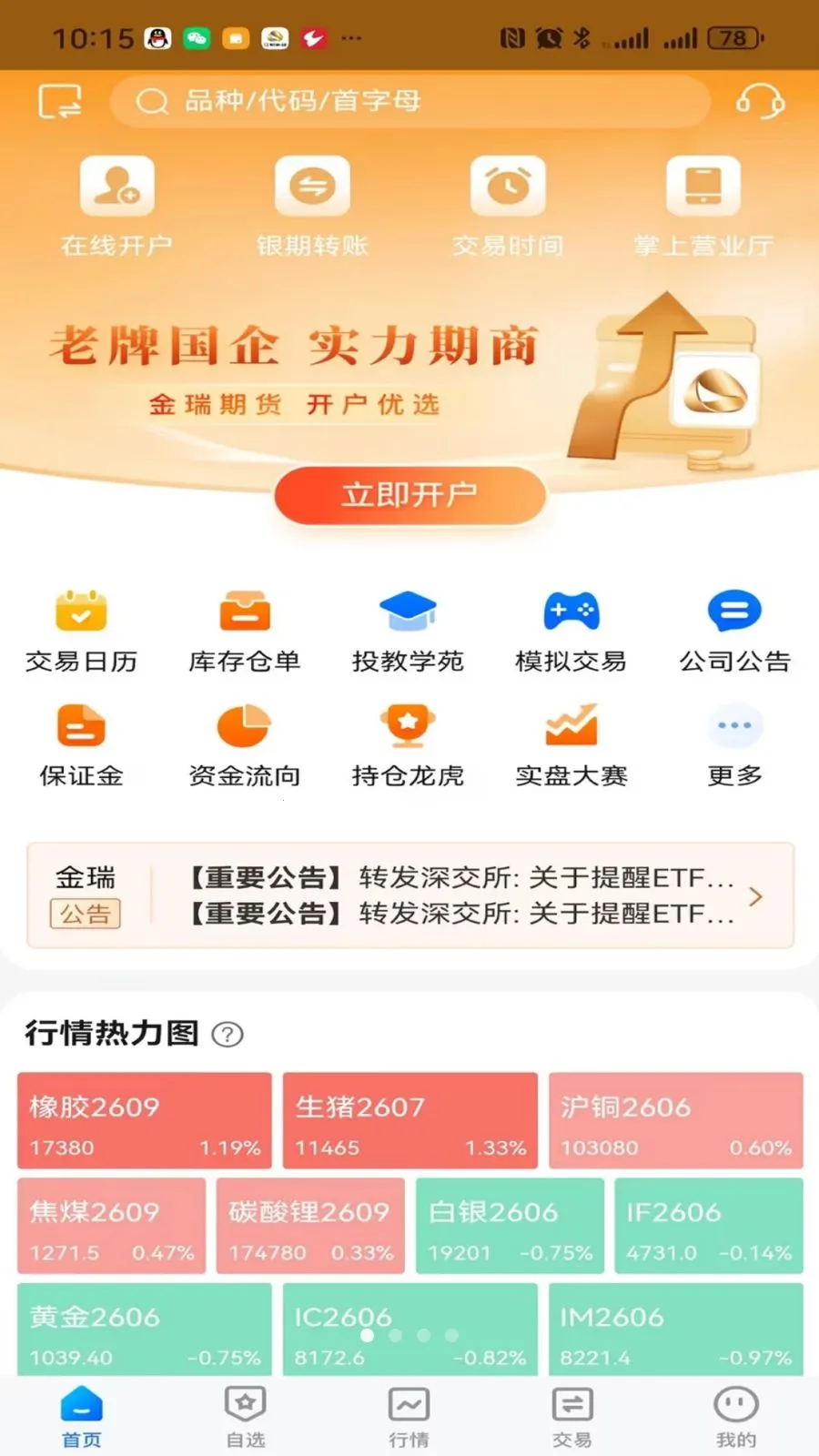Select the second carousel dot indicator
This screenshot has width=819, height=1456.
click(x=395, y=1336)
